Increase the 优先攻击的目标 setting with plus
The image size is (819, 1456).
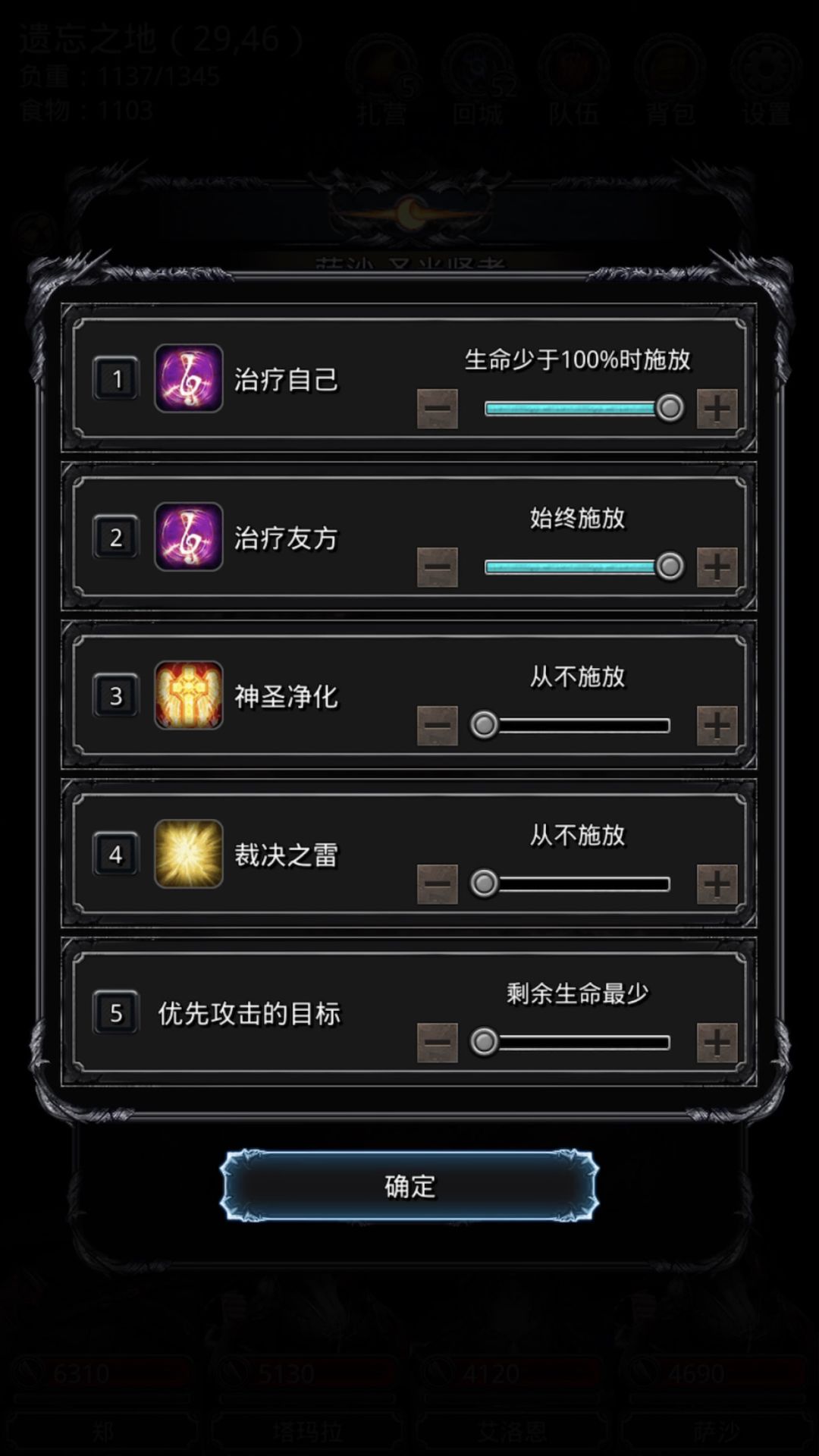716,1042
